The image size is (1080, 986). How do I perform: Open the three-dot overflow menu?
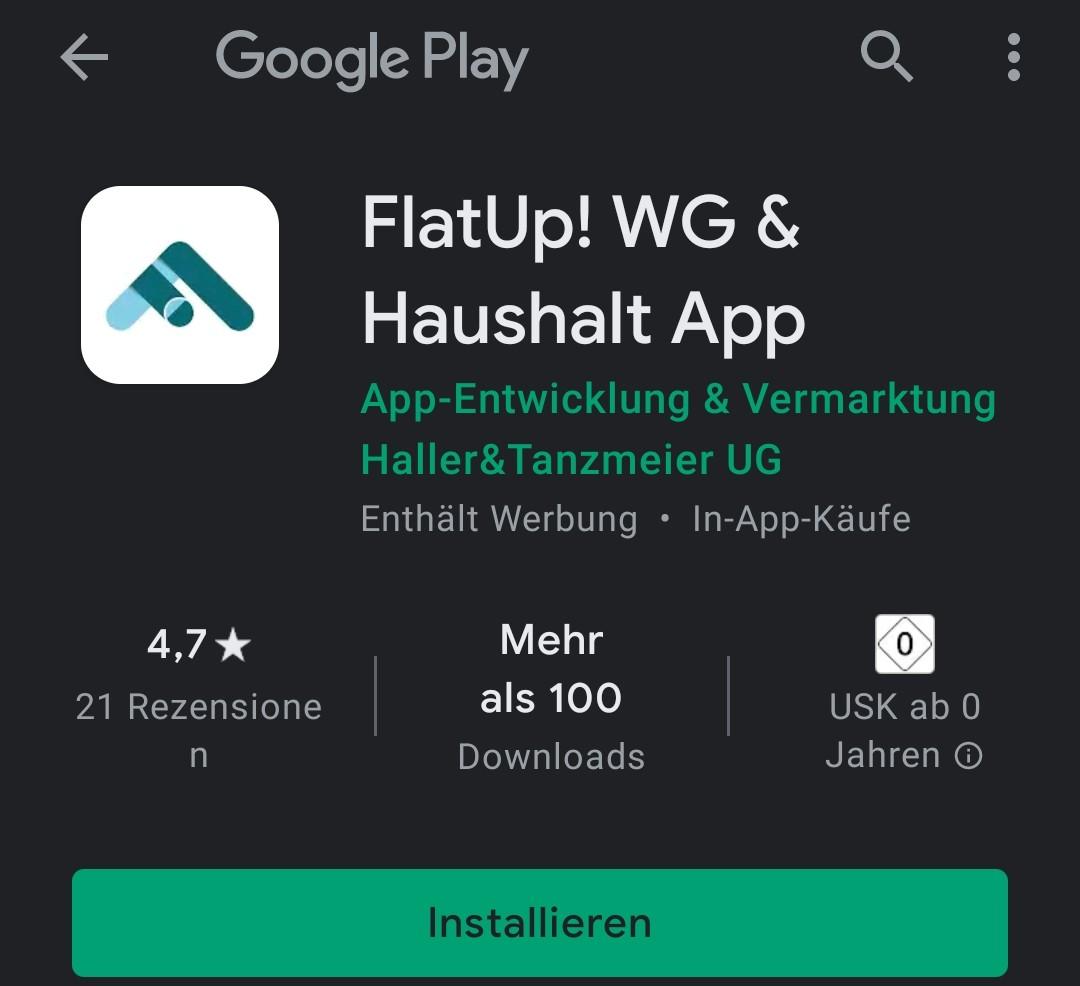1013,58
